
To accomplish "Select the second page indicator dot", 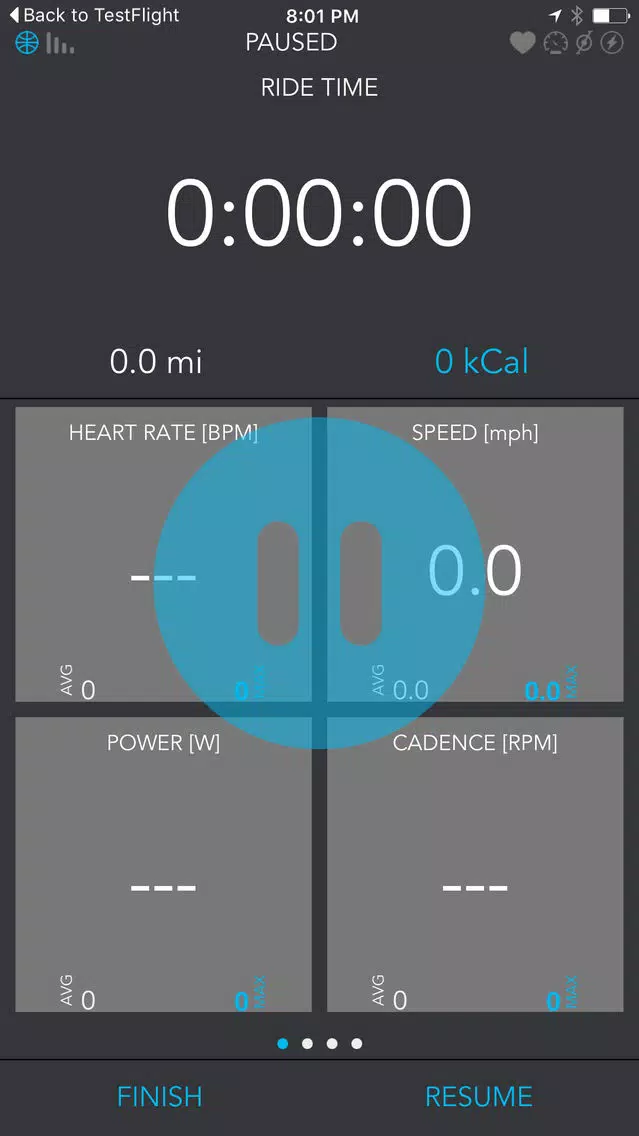I will tap(307, 1043).
